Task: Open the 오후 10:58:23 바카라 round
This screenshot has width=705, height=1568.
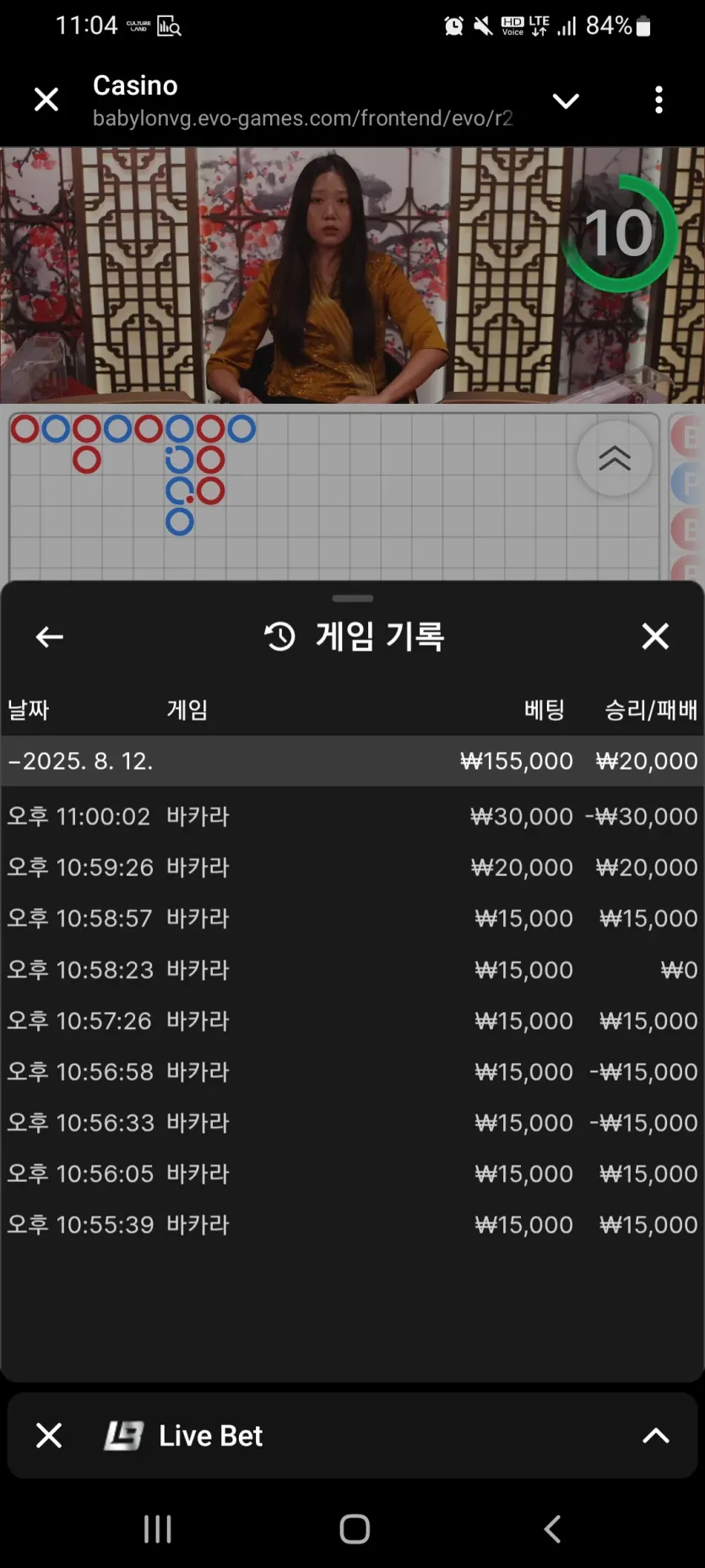Action: [x=352, y=970]
